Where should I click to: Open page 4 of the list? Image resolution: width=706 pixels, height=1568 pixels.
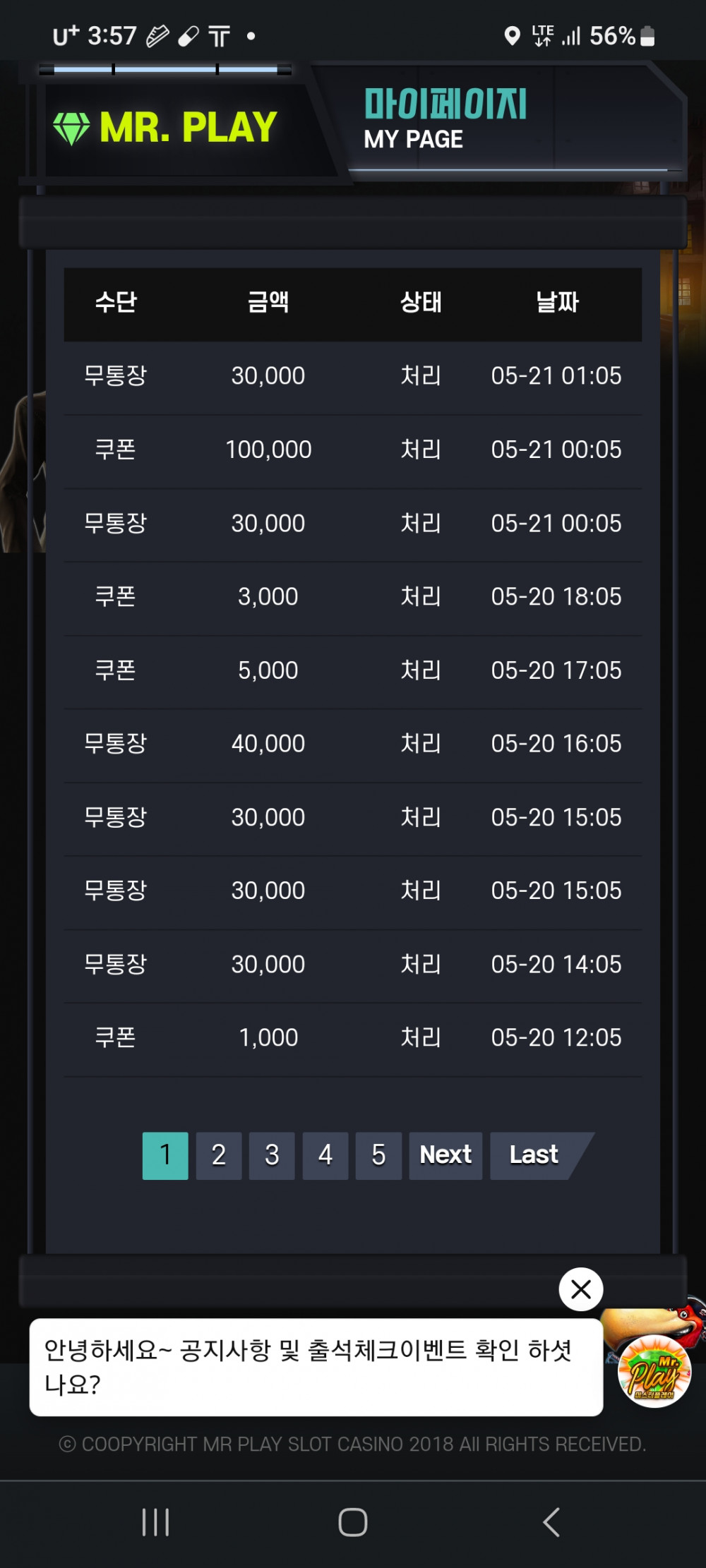point(325,1156)
